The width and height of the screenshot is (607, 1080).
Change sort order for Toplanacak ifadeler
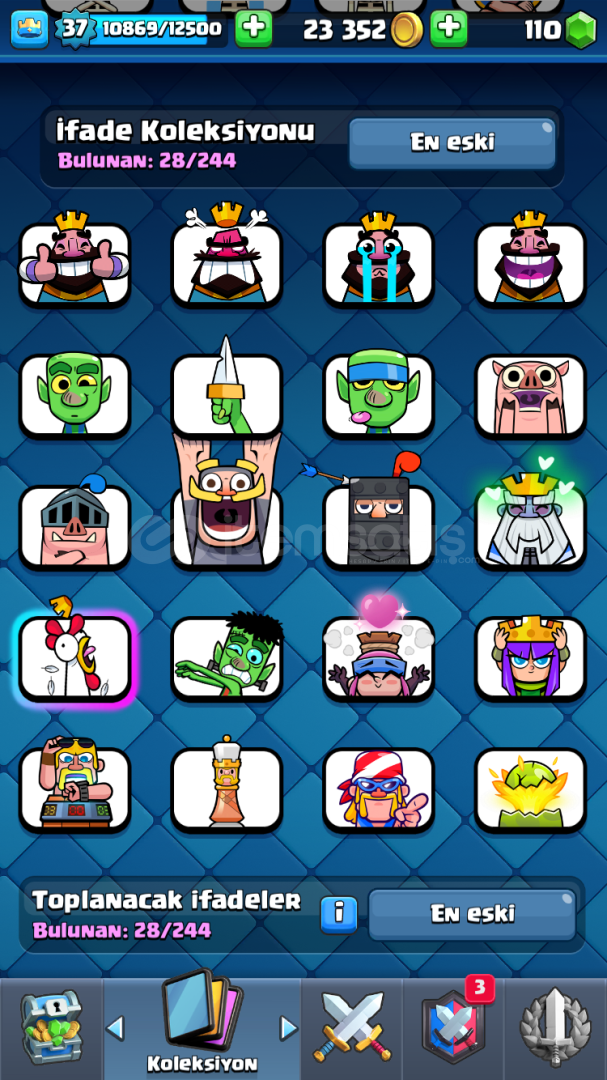coord(472,914)
